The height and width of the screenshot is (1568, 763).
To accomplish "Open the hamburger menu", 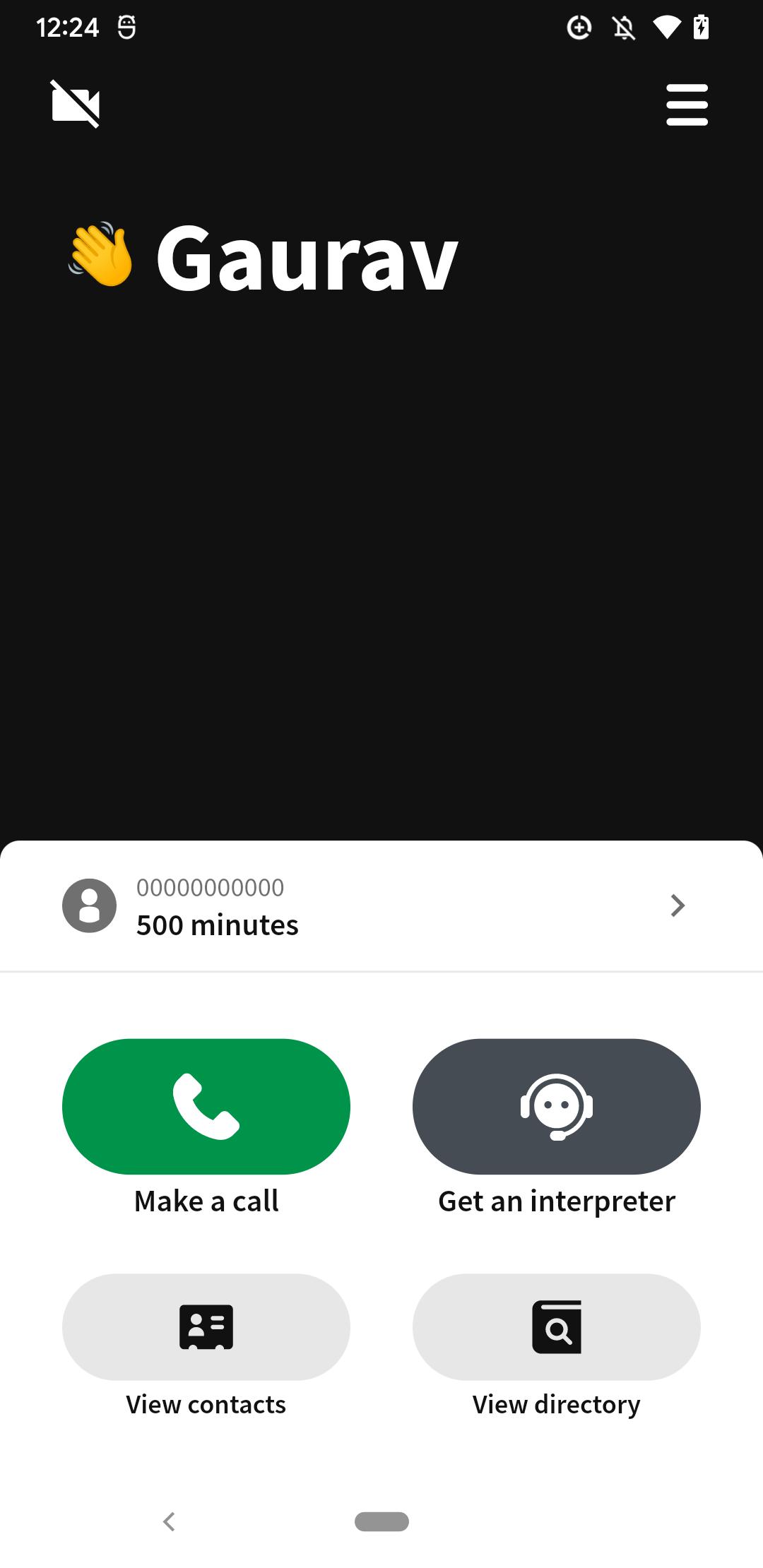I will pos(687,105).
